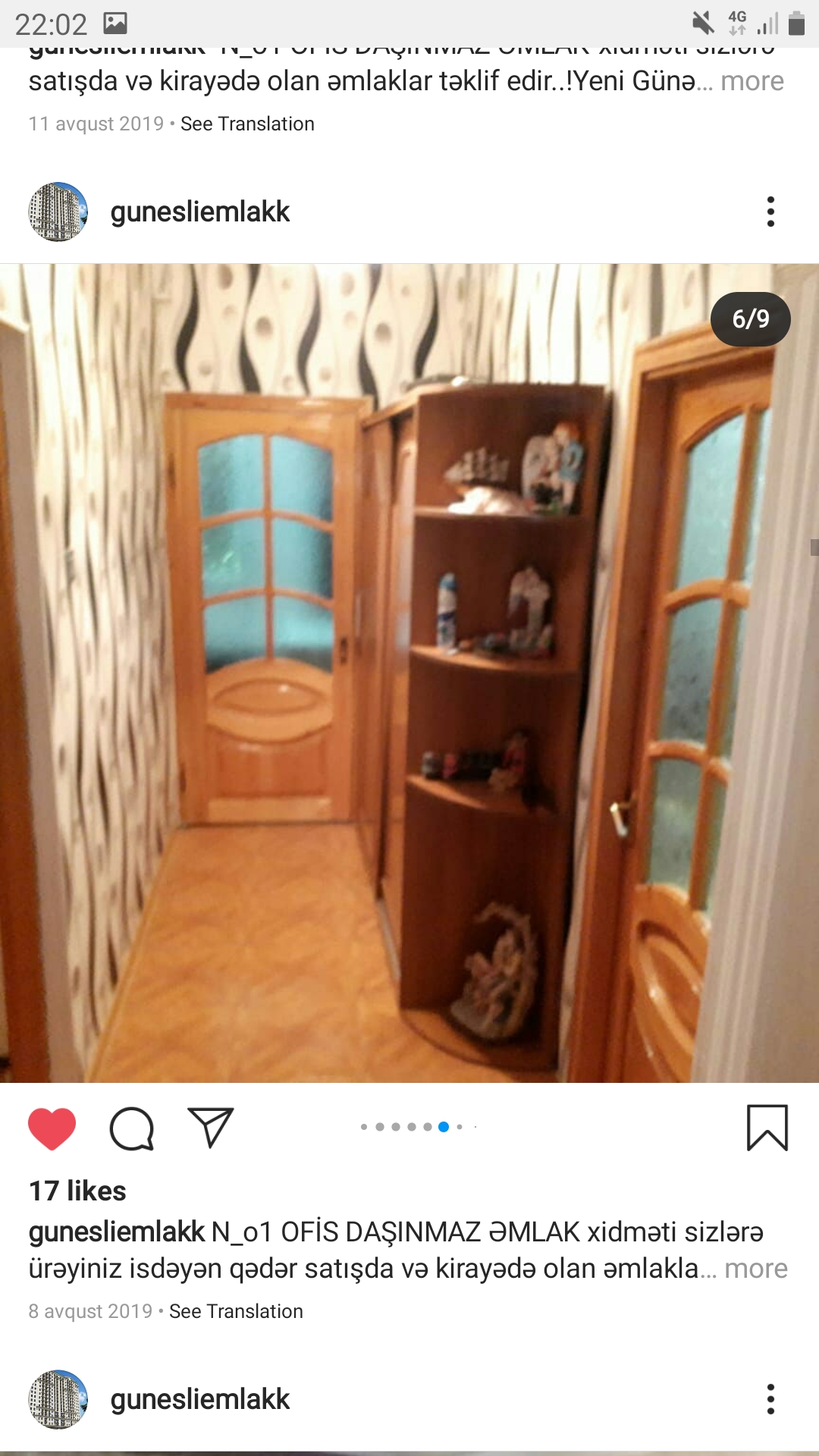The height and width of the screenshot is (1456, 819).
Task: See Translation for the 11 avqust 2019 post
Action: (247, 124)
